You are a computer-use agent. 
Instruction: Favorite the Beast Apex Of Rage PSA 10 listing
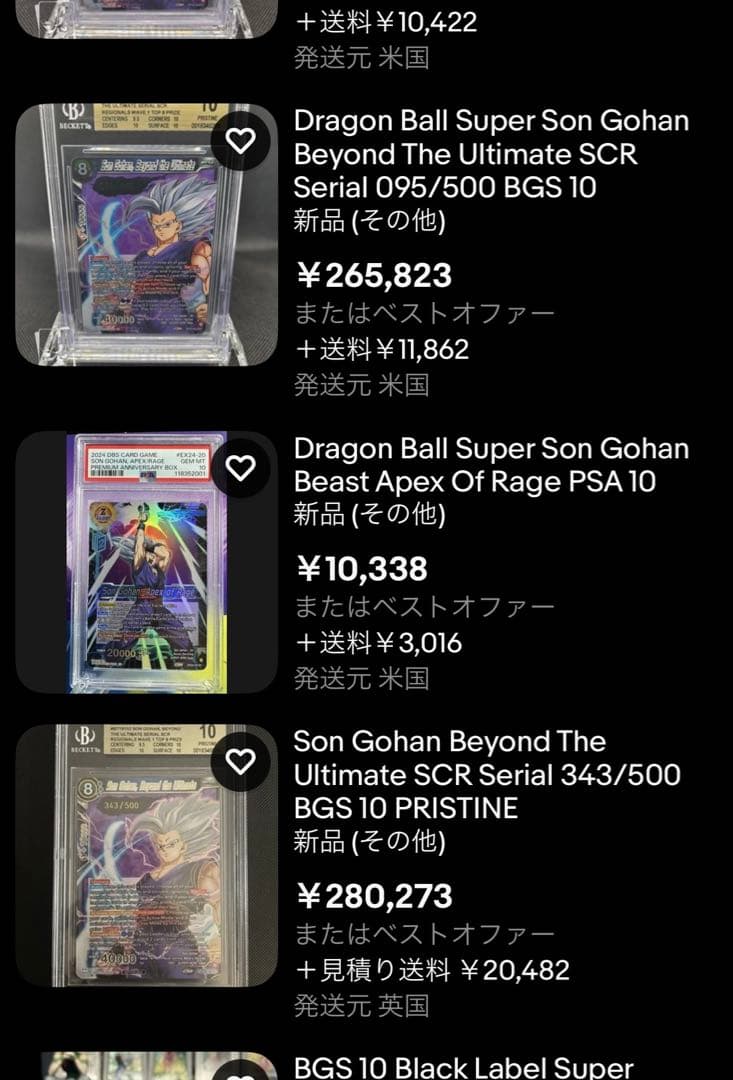tap(240, 468)
